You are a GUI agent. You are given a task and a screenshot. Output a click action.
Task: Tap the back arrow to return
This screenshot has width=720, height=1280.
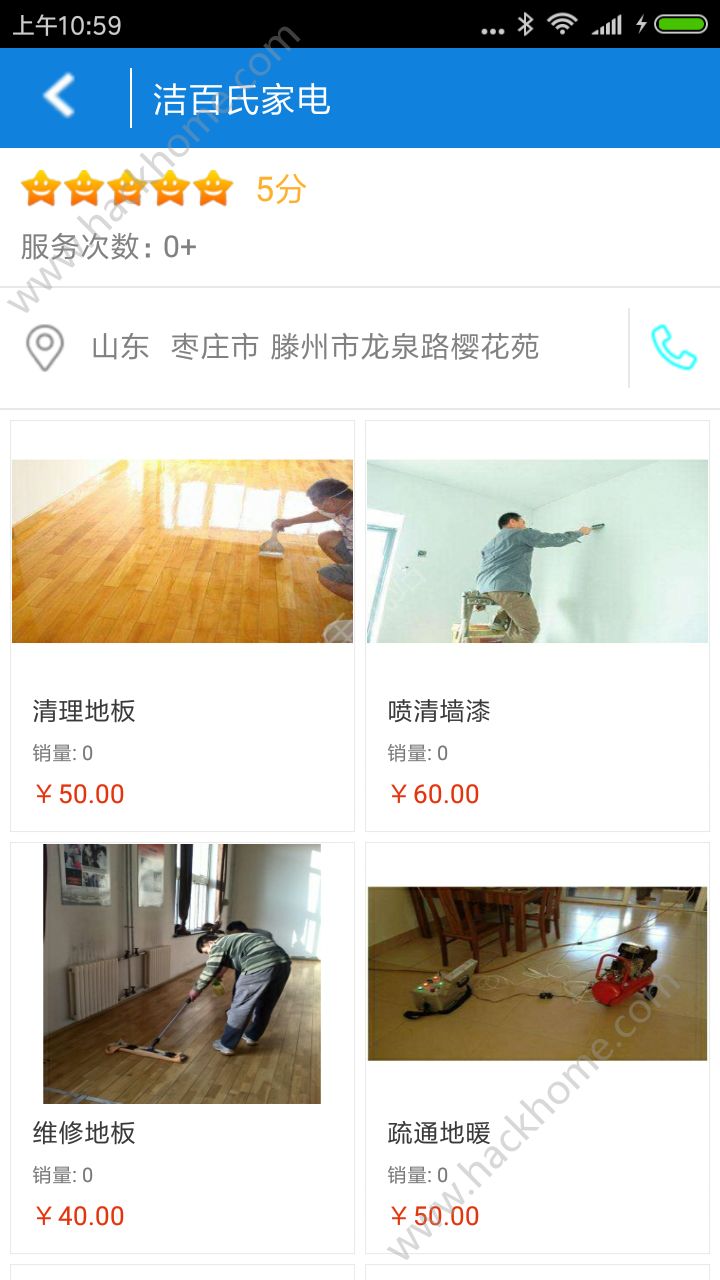pos(57,96)
